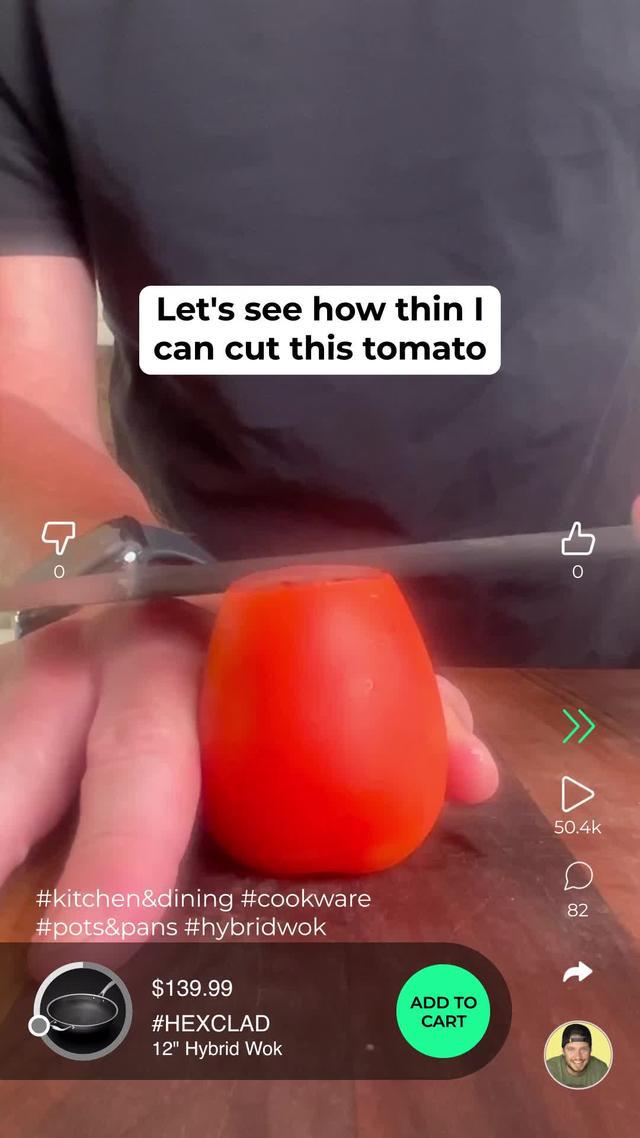Like this tomato cutting video
This screenshot has width=640, height=1138.
(x=577, y=539)
